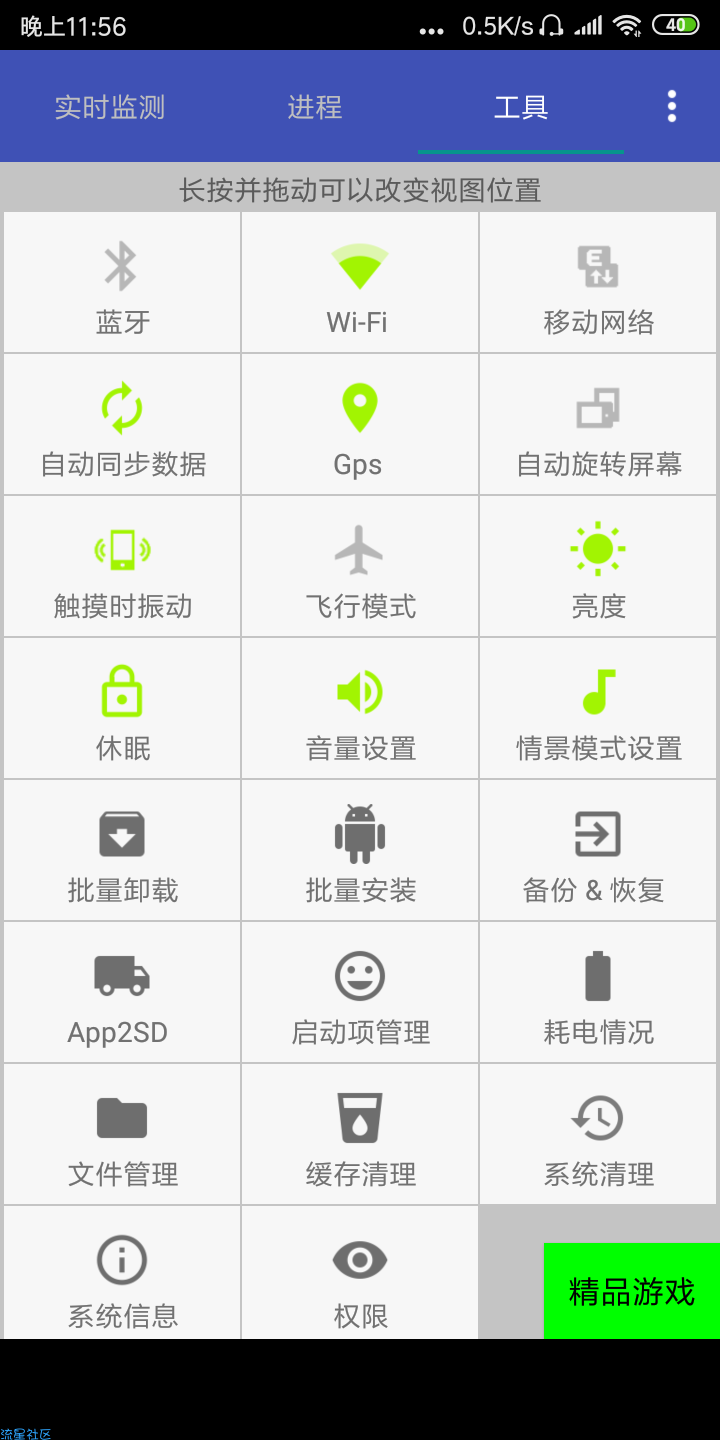Viewport: 720px width, 1440px height.
Task: Turn on 飞行模式
Action: pos(360,566)
